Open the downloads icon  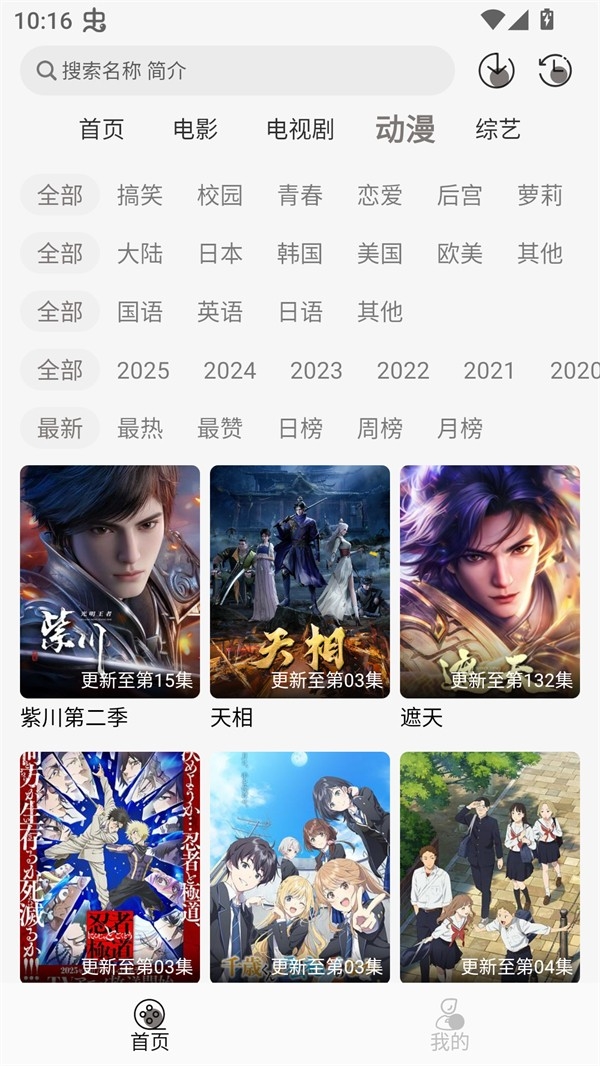click(496, 70)
